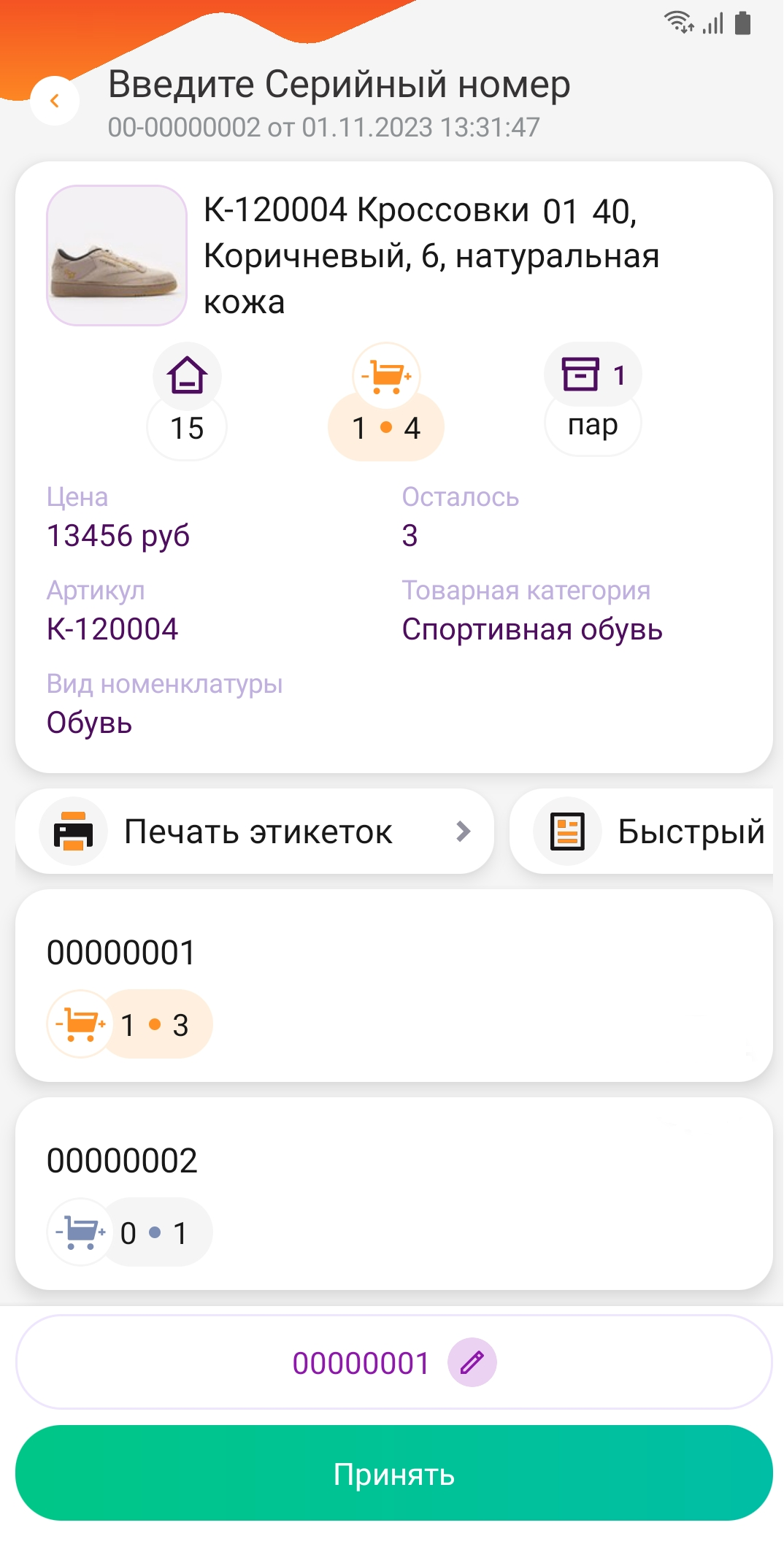Tap the back chevron at top left

coord(55,100)
